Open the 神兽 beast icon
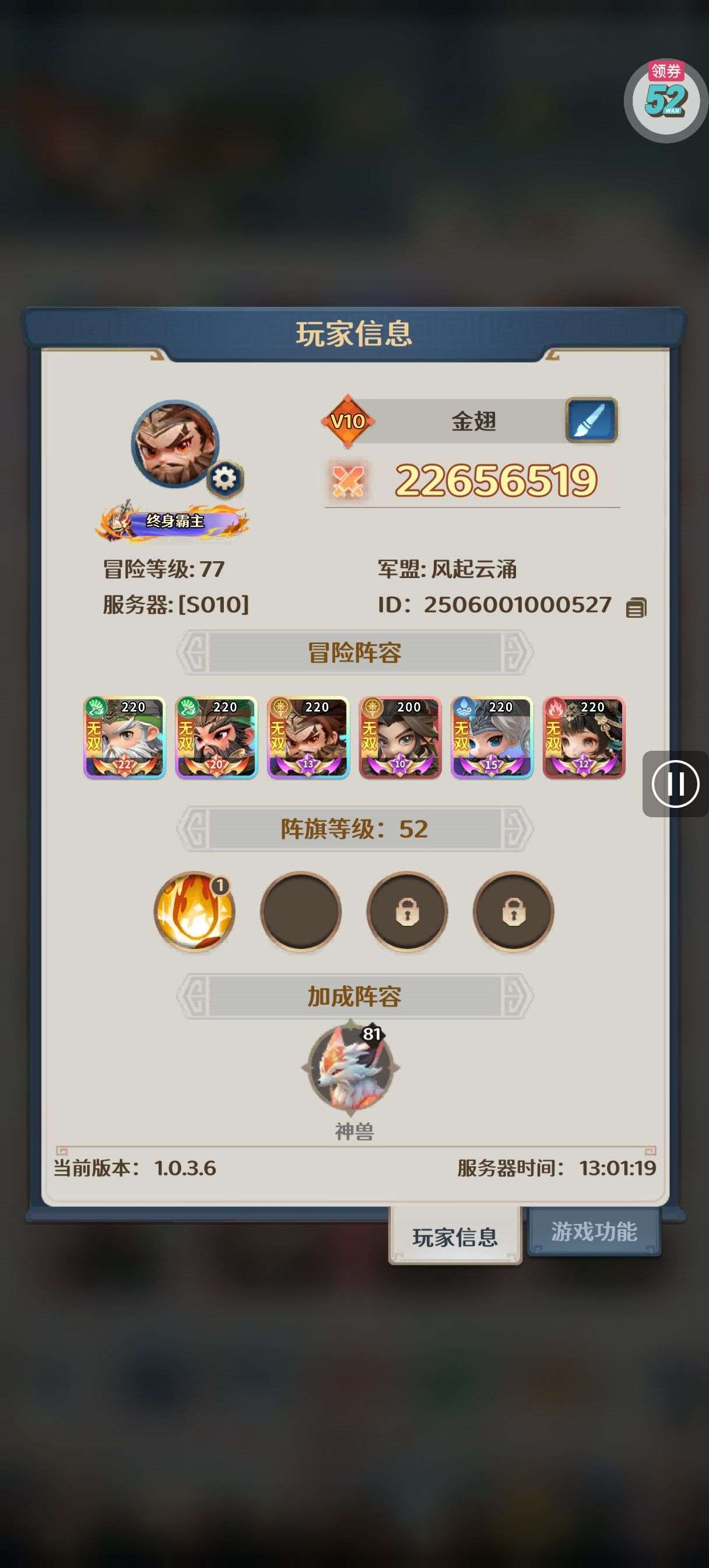The width and height of the screenshot is (709, 1568). pos(351,1068)
